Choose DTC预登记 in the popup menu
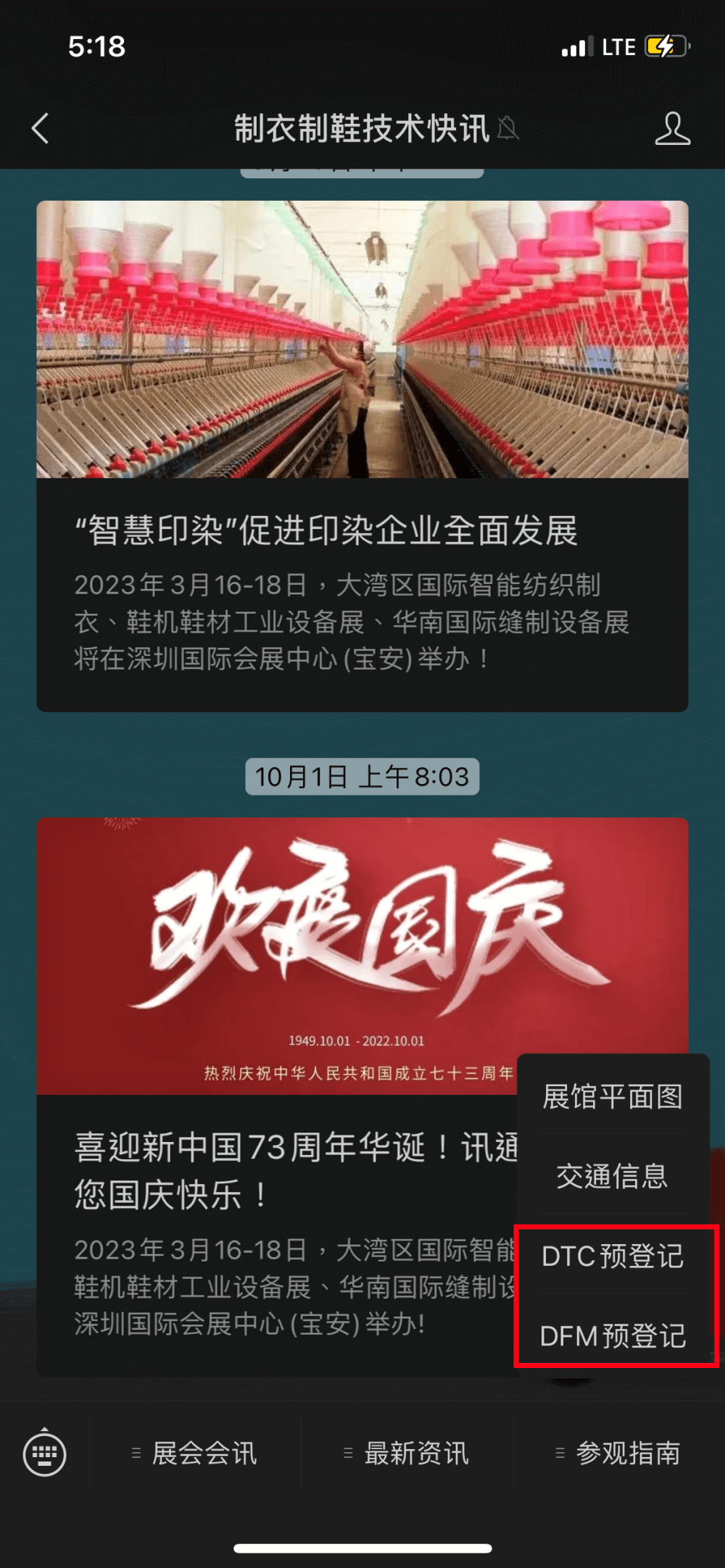The width and height of the screenshot is (725, 1568). pos(613,1256)
